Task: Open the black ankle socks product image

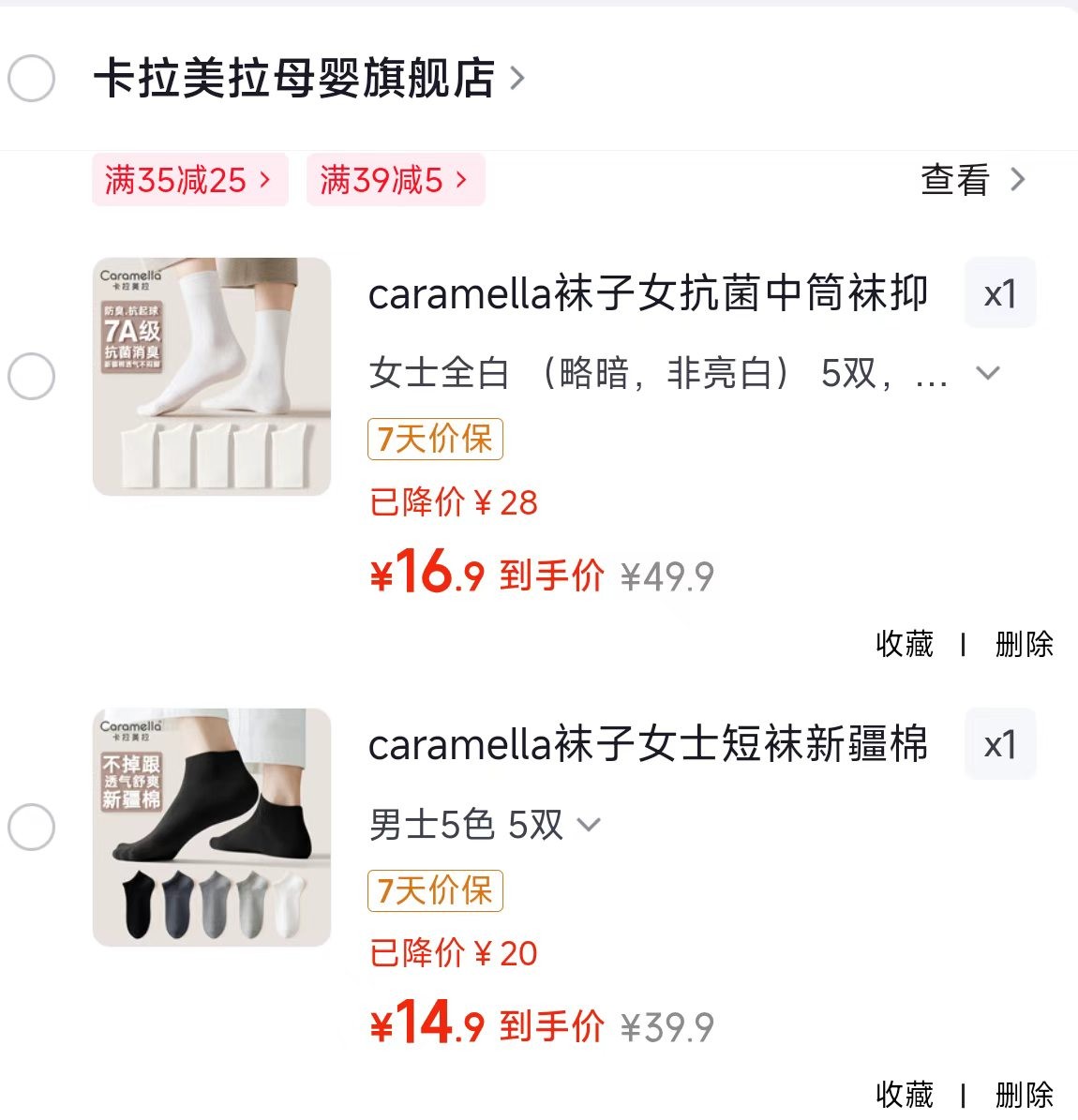Action: tap(212, 828)
